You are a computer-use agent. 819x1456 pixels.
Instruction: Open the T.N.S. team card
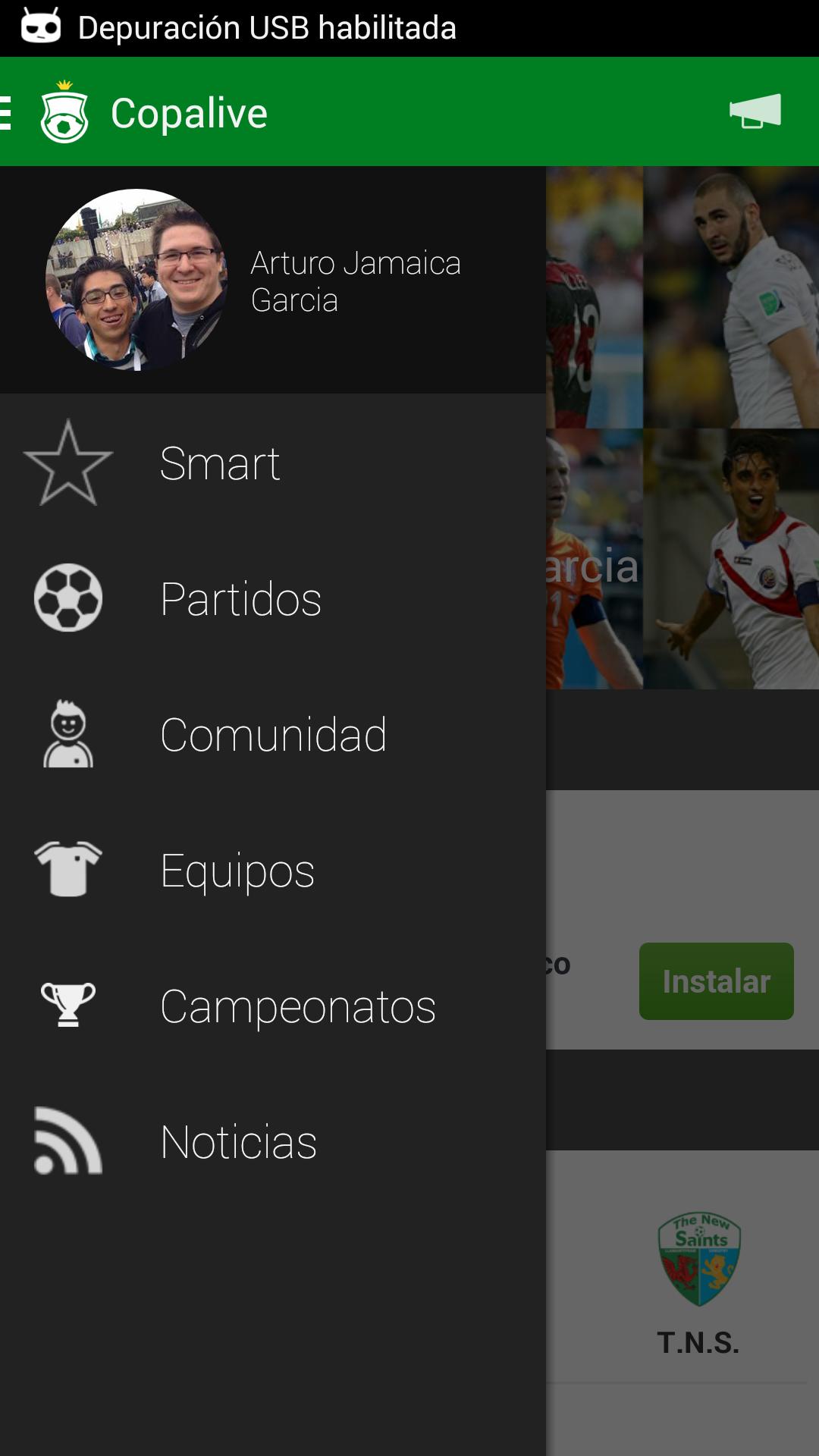(698, 1282)
